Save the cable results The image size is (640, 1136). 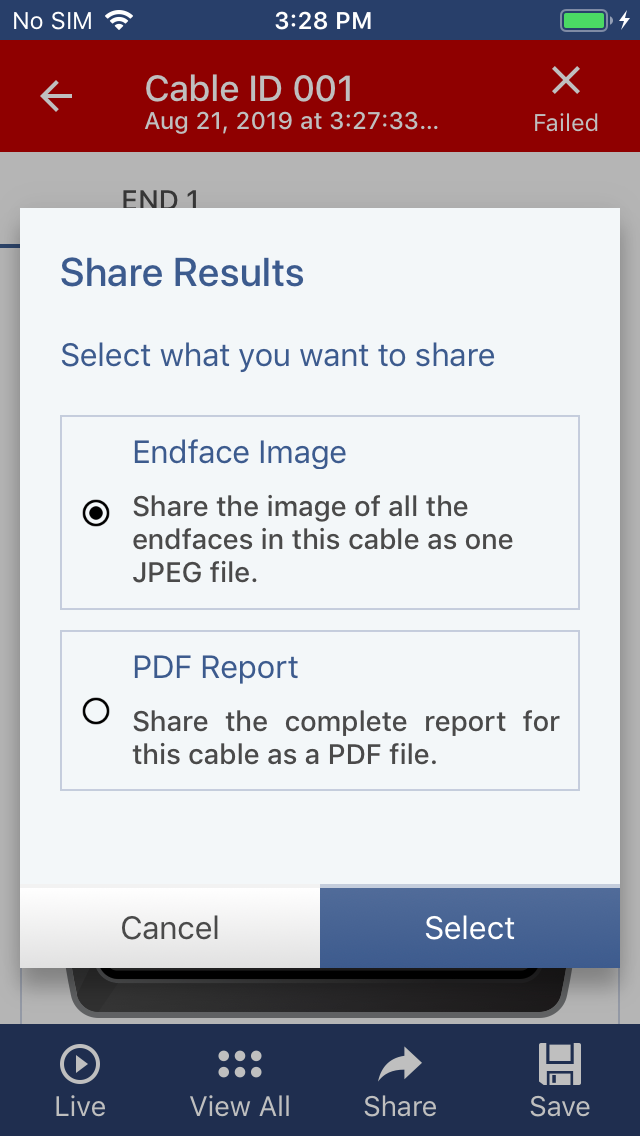click(560, 1081)
